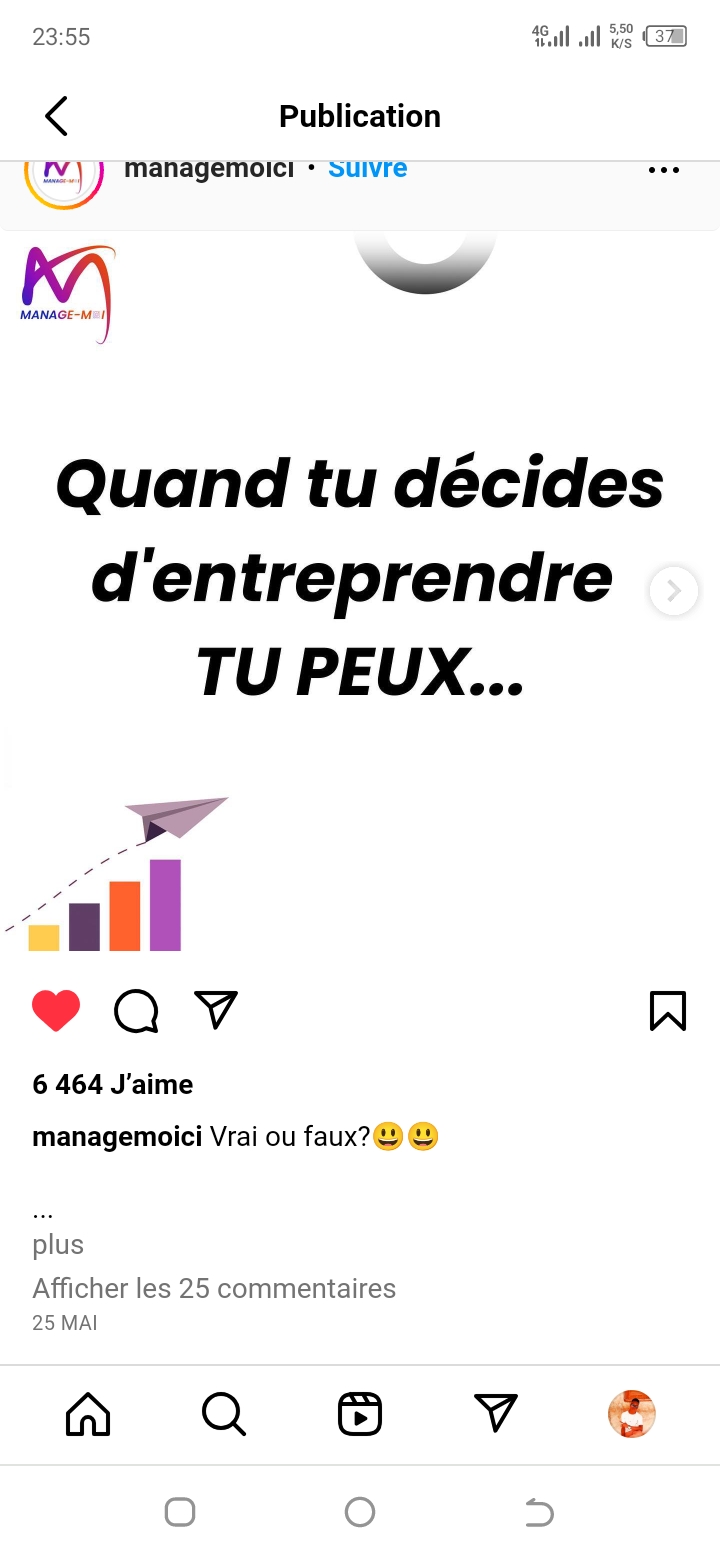The width and height of the screenshot is (720, 1560).
Task: Bookmark this managemoici post
Action: (x=667, y=1010)
